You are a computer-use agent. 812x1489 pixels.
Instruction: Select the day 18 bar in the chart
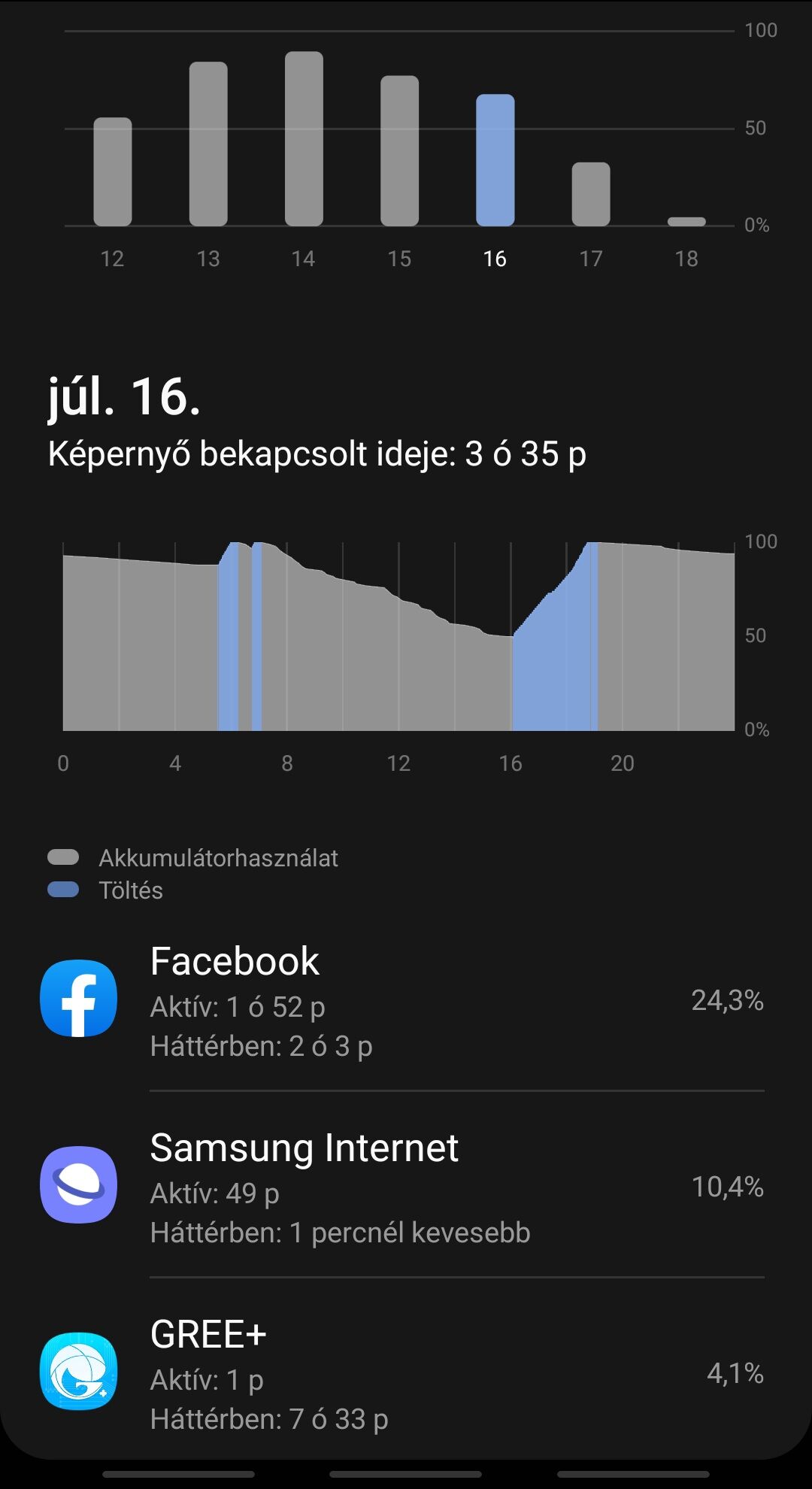pyautogui.click(x=686, y=222)
